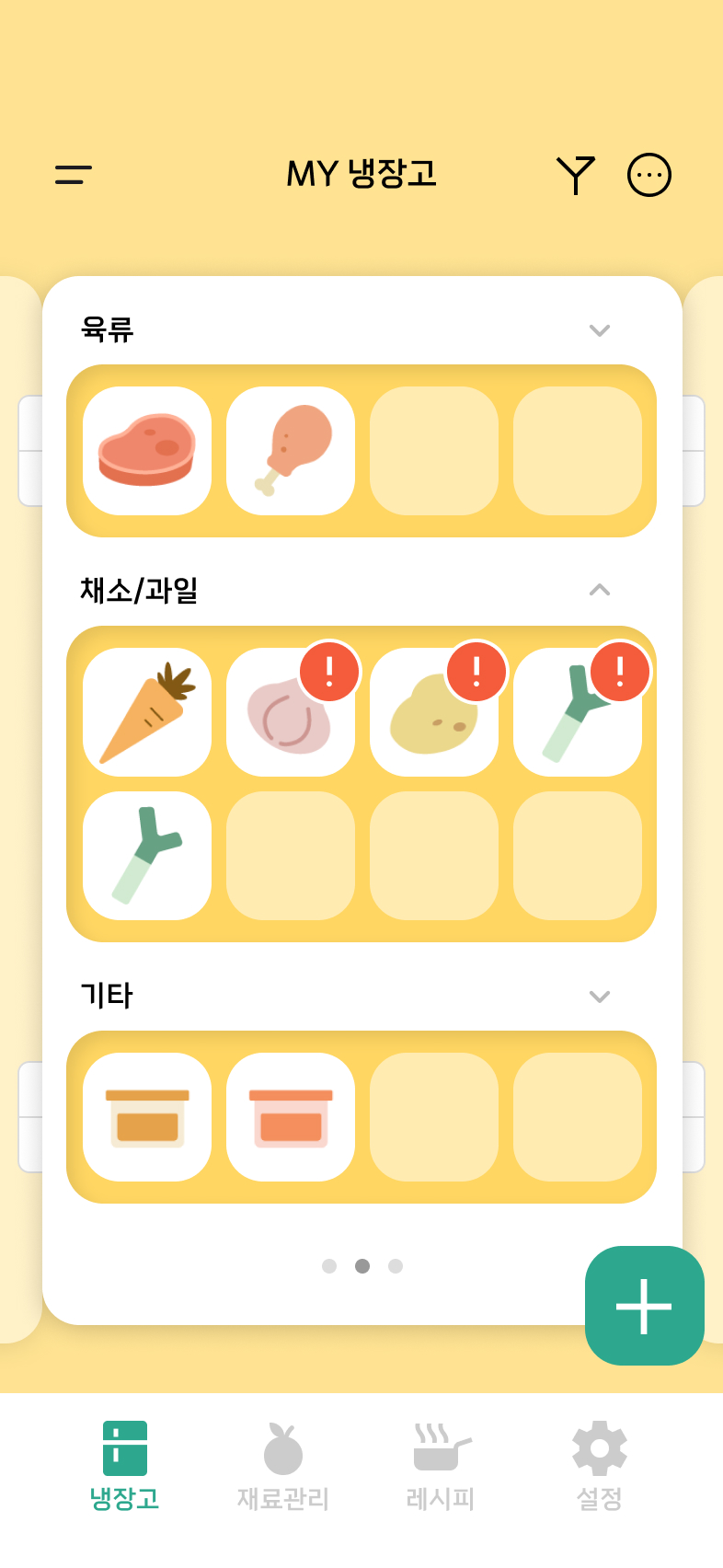Expand the 기타 section chevron
723x1568 pixels.
(x=600, y=997)
